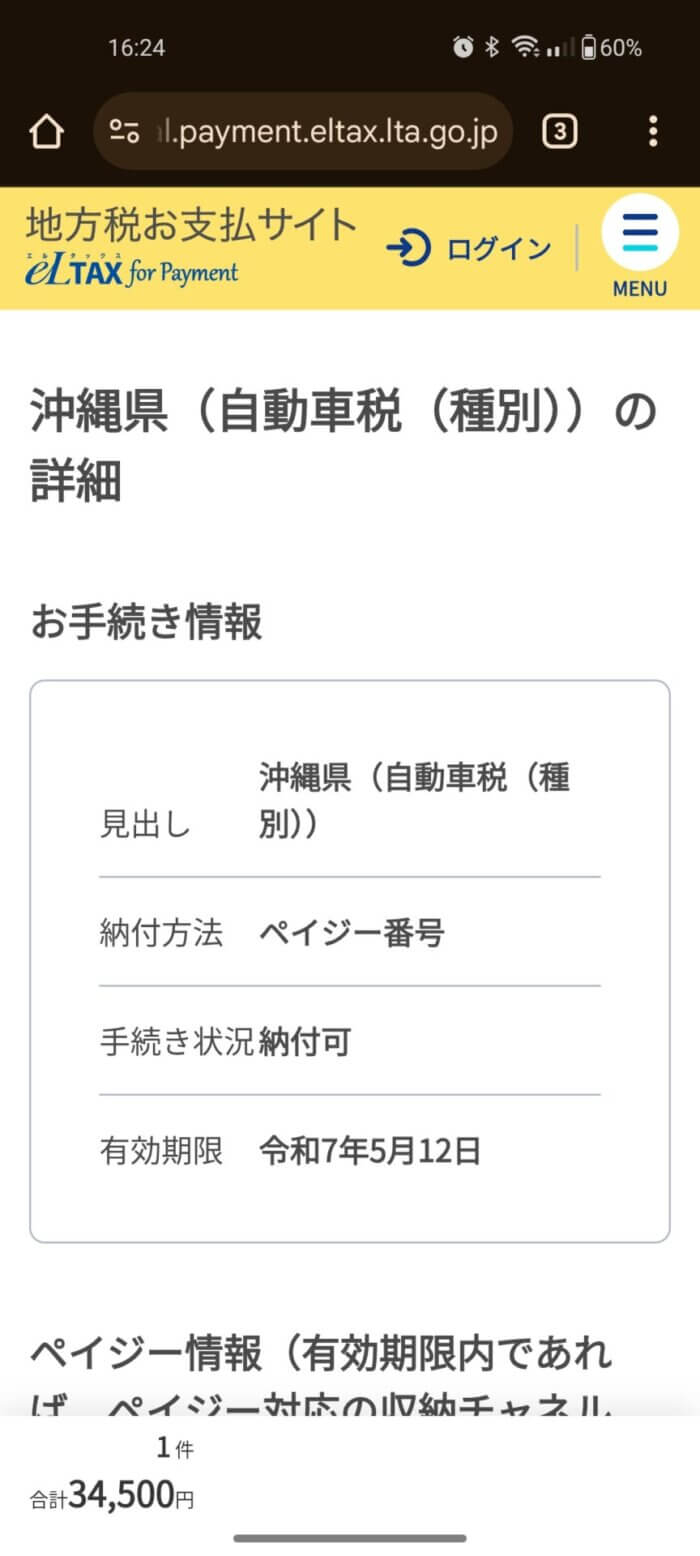Open the eLTAX for Payment site logo
Screen dimensions: 700x1556
[x=192, y=246]
